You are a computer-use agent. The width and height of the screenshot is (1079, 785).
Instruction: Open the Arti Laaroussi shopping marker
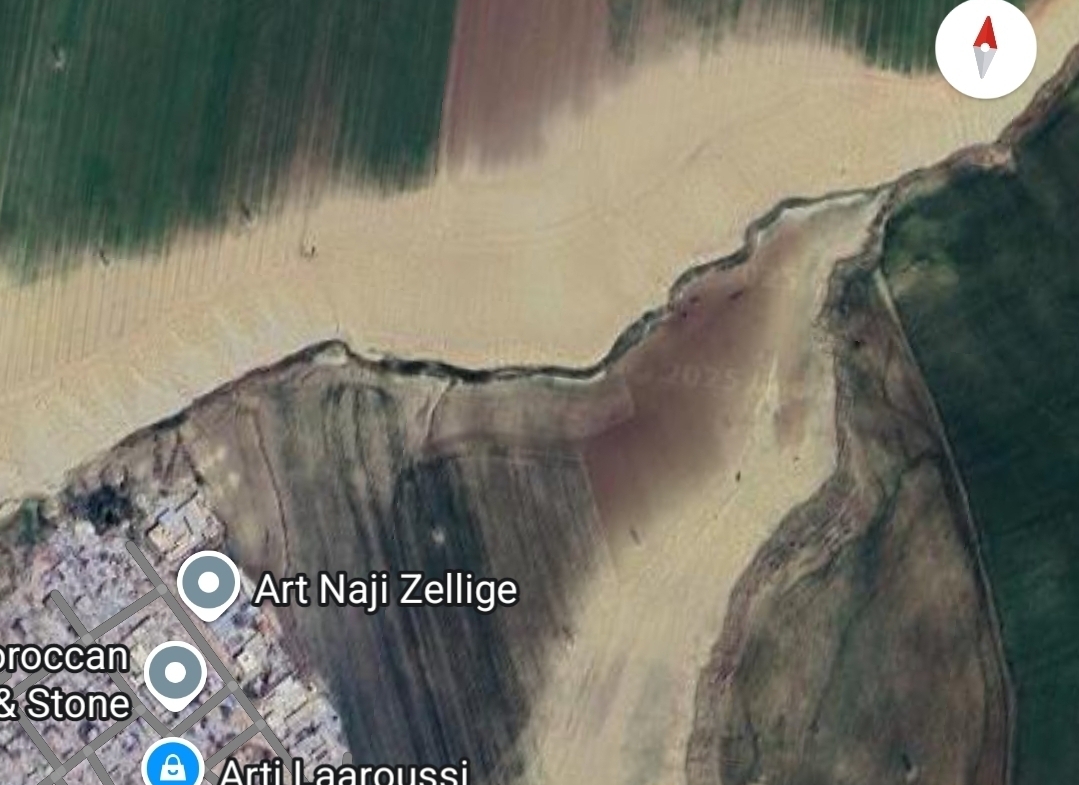pyautogui.click(x=173, y=766)
